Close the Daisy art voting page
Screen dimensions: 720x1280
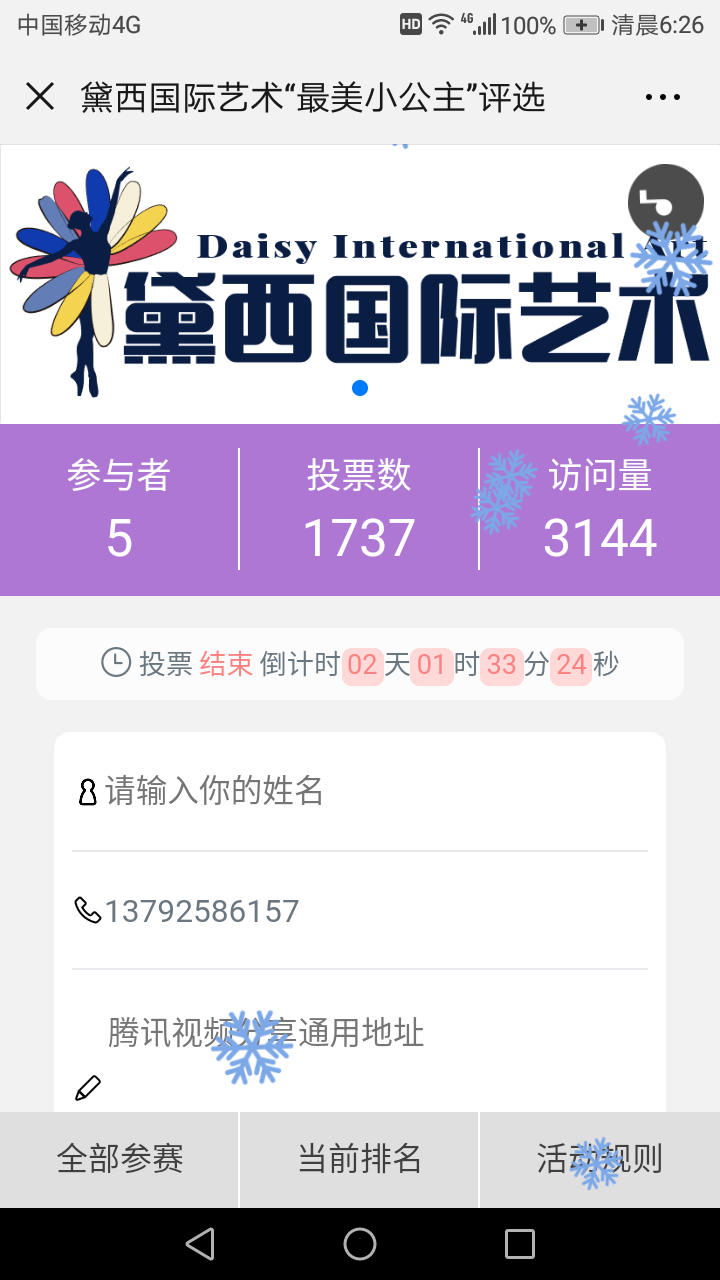tap(40, 97)
